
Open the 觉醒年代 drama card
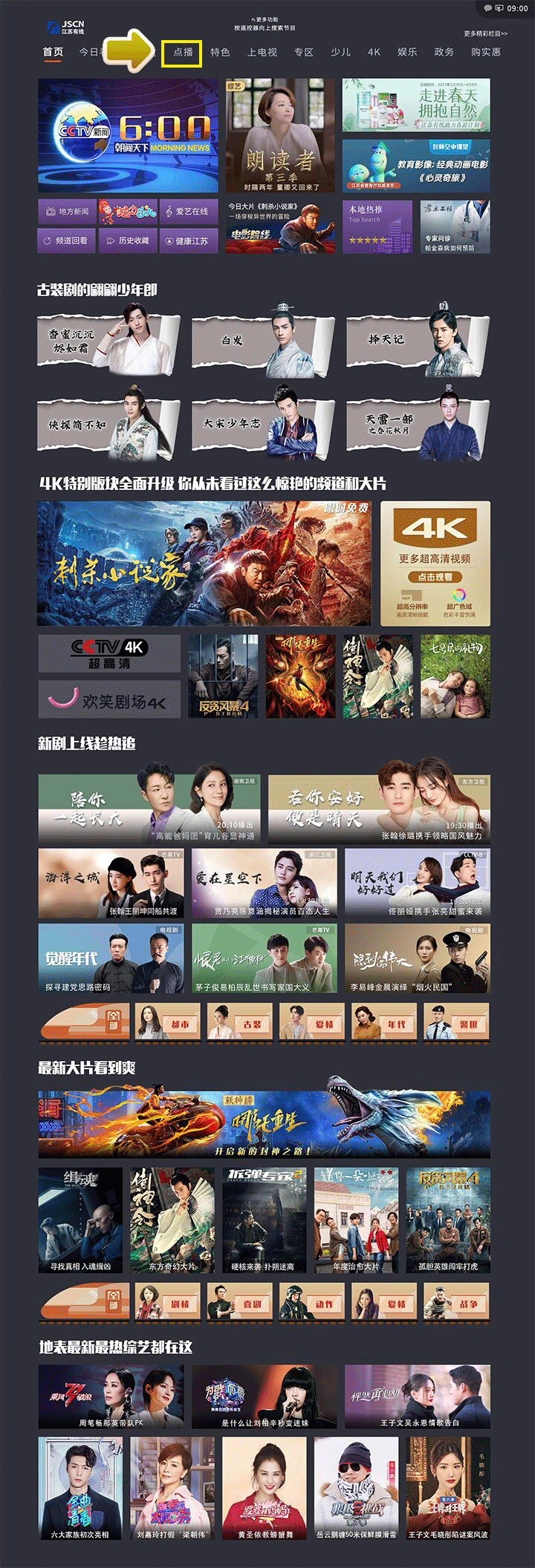(x=111, y=958)
